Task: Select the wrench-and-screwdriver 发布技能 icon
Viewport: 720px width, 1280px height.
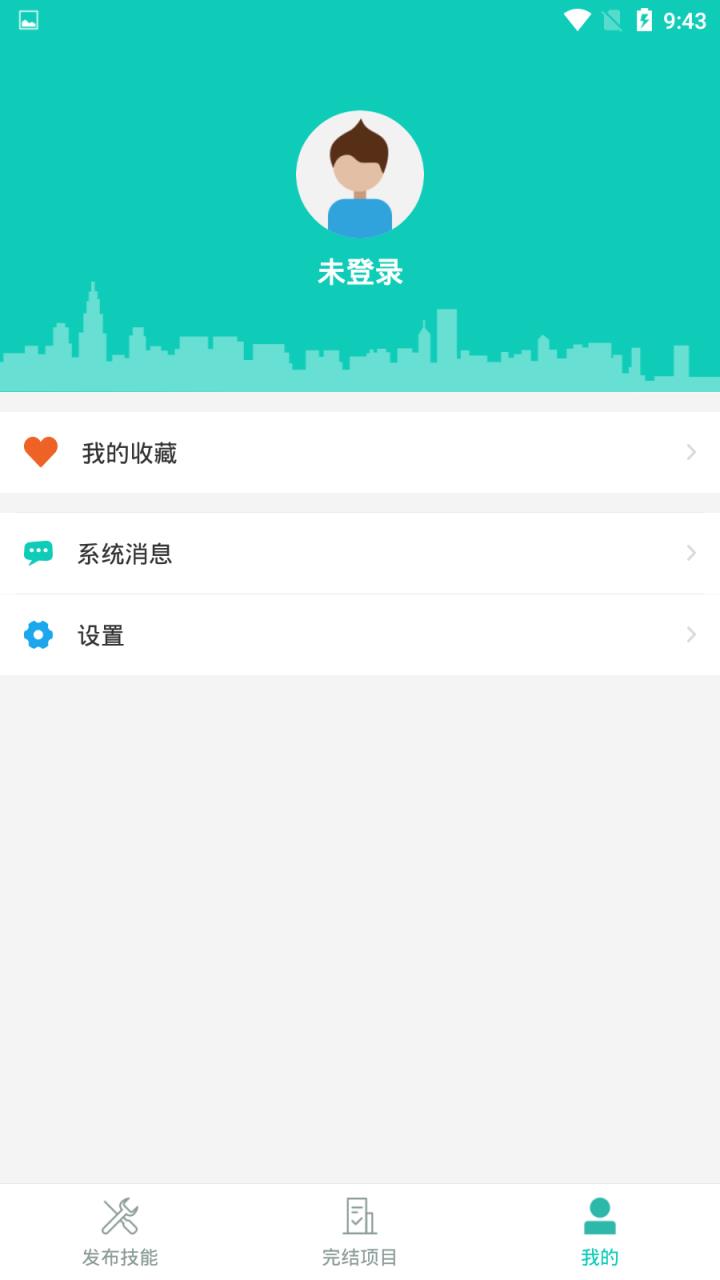Action: pyautogui.click(x=119, y=1215)
